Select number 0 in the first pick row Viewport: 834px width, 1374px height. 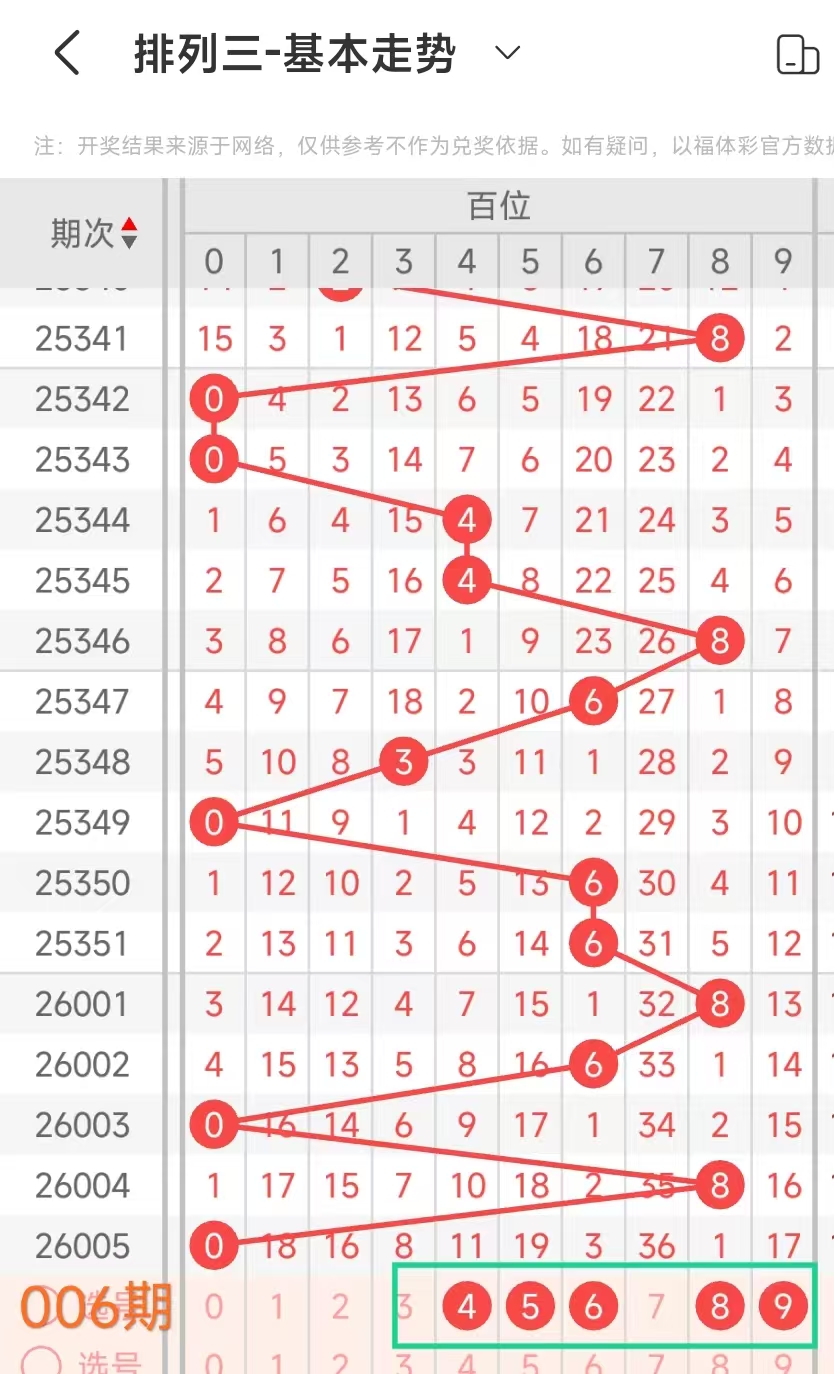point(214,1306)
